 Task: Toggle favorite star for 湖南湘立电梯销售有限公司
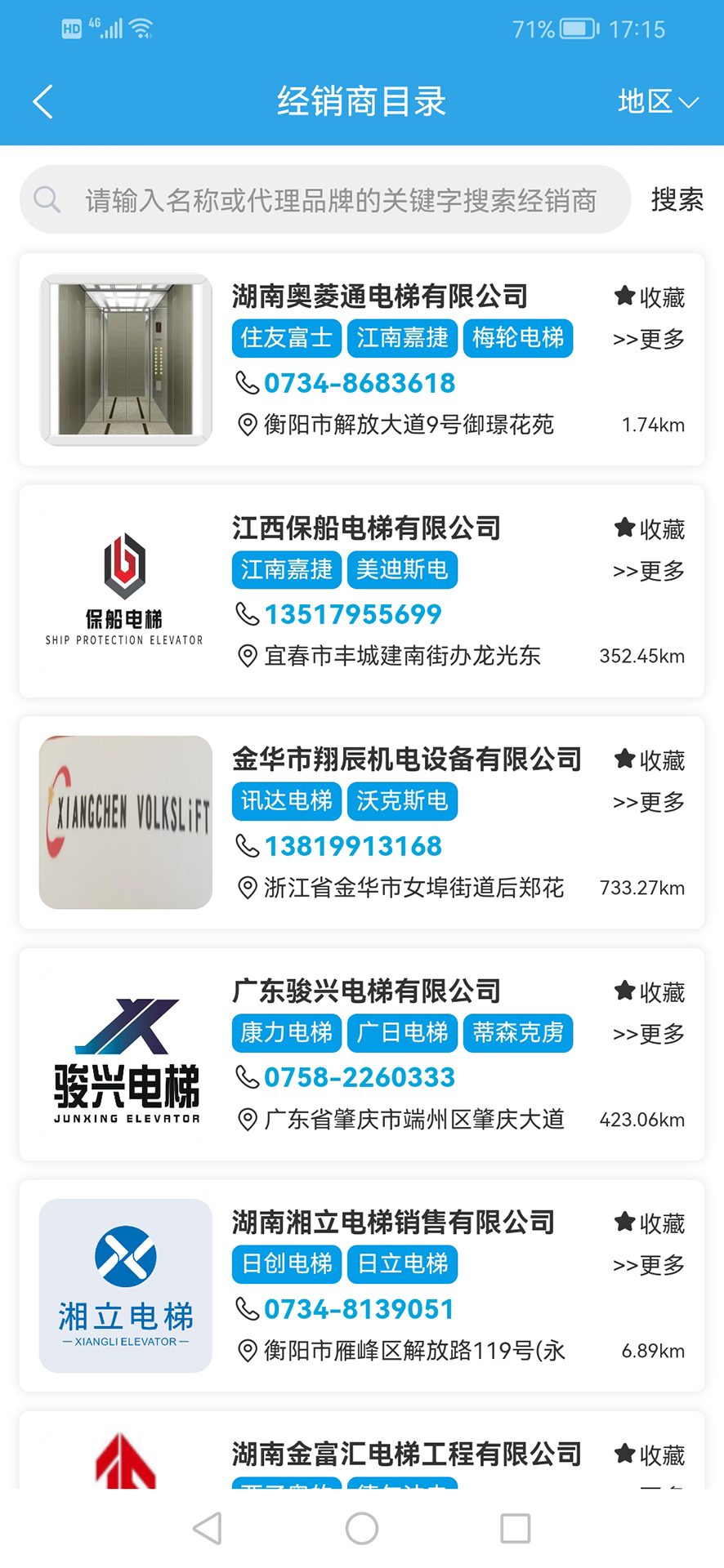[x=624, y=1223]
